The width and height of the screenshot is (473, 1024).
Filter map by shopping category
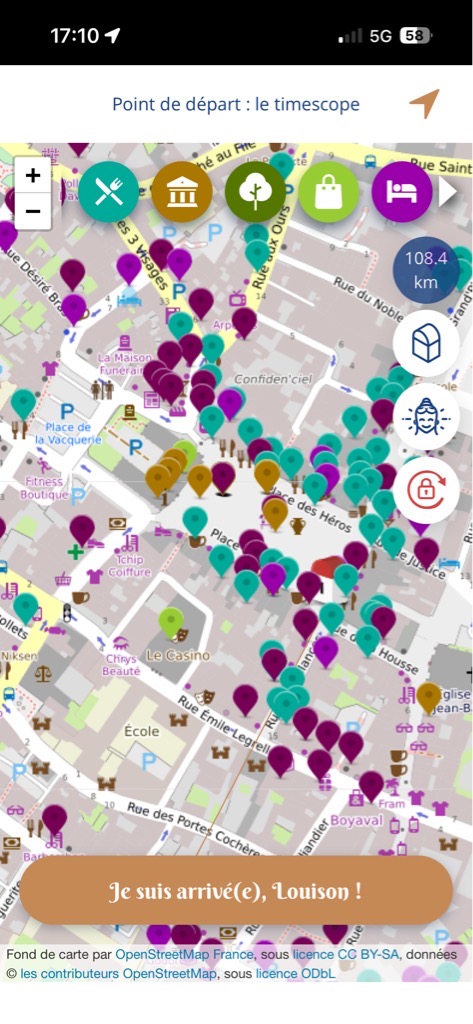pyautogui.click(x=329, y=192)
